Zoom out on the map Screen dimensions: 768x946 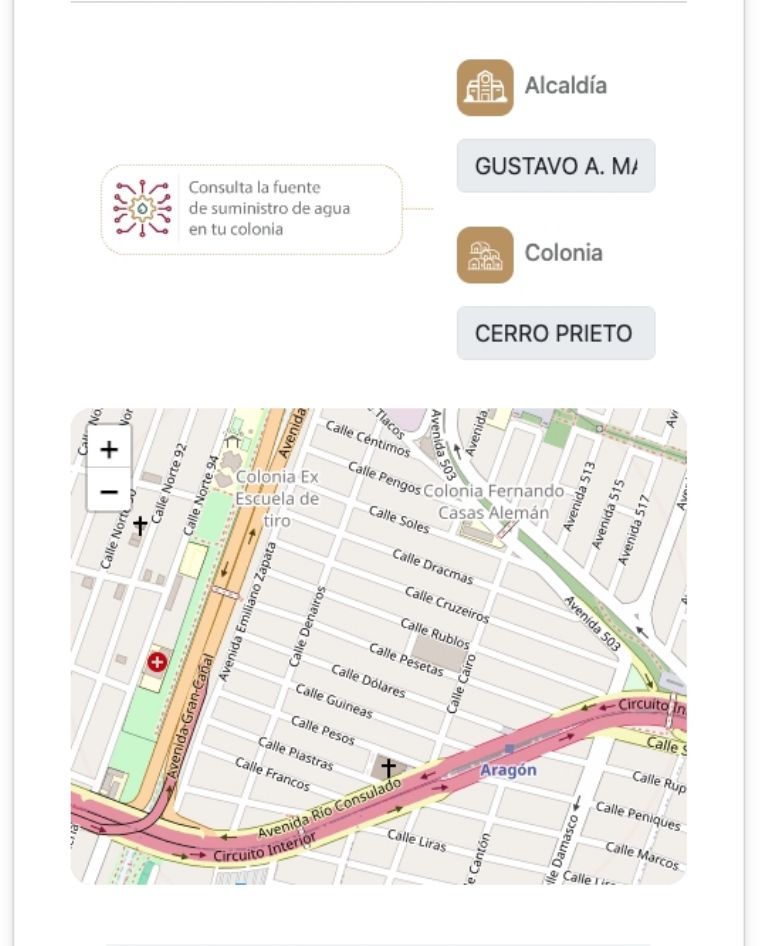point(109,491)
